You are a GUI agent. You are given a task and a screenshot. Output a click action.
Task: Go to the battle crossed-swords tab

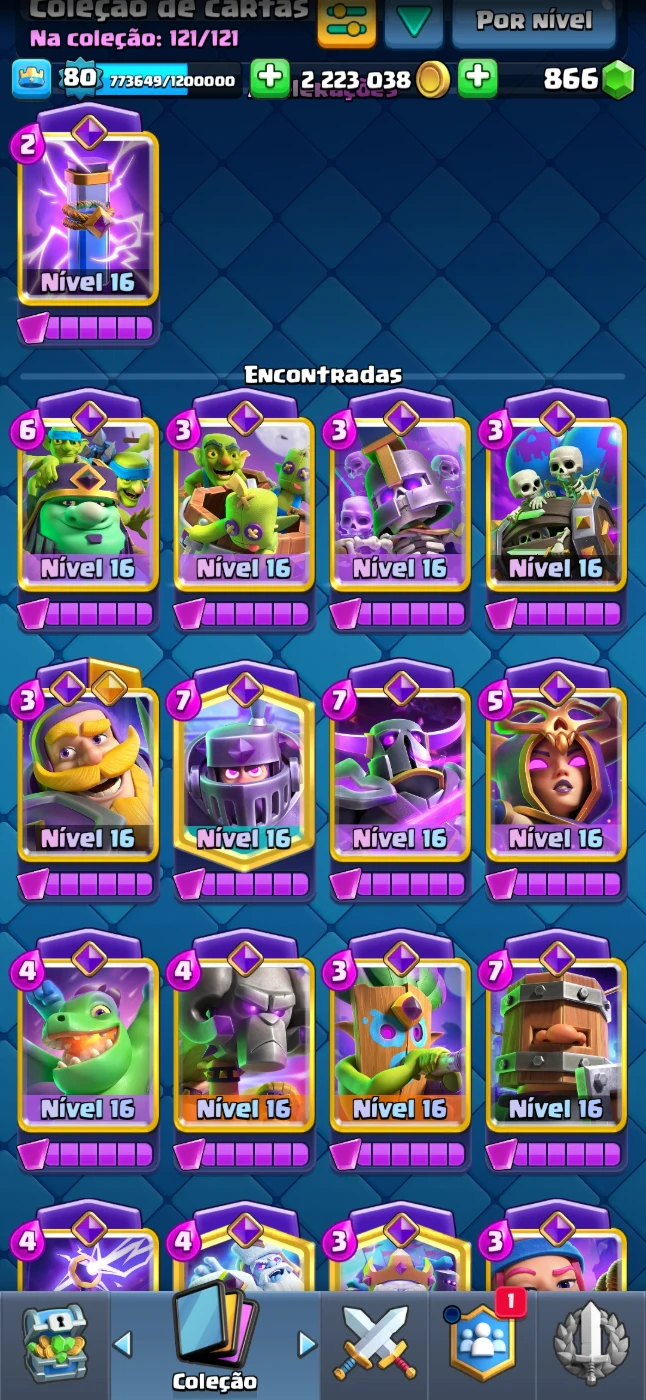tap(375, 1345)
